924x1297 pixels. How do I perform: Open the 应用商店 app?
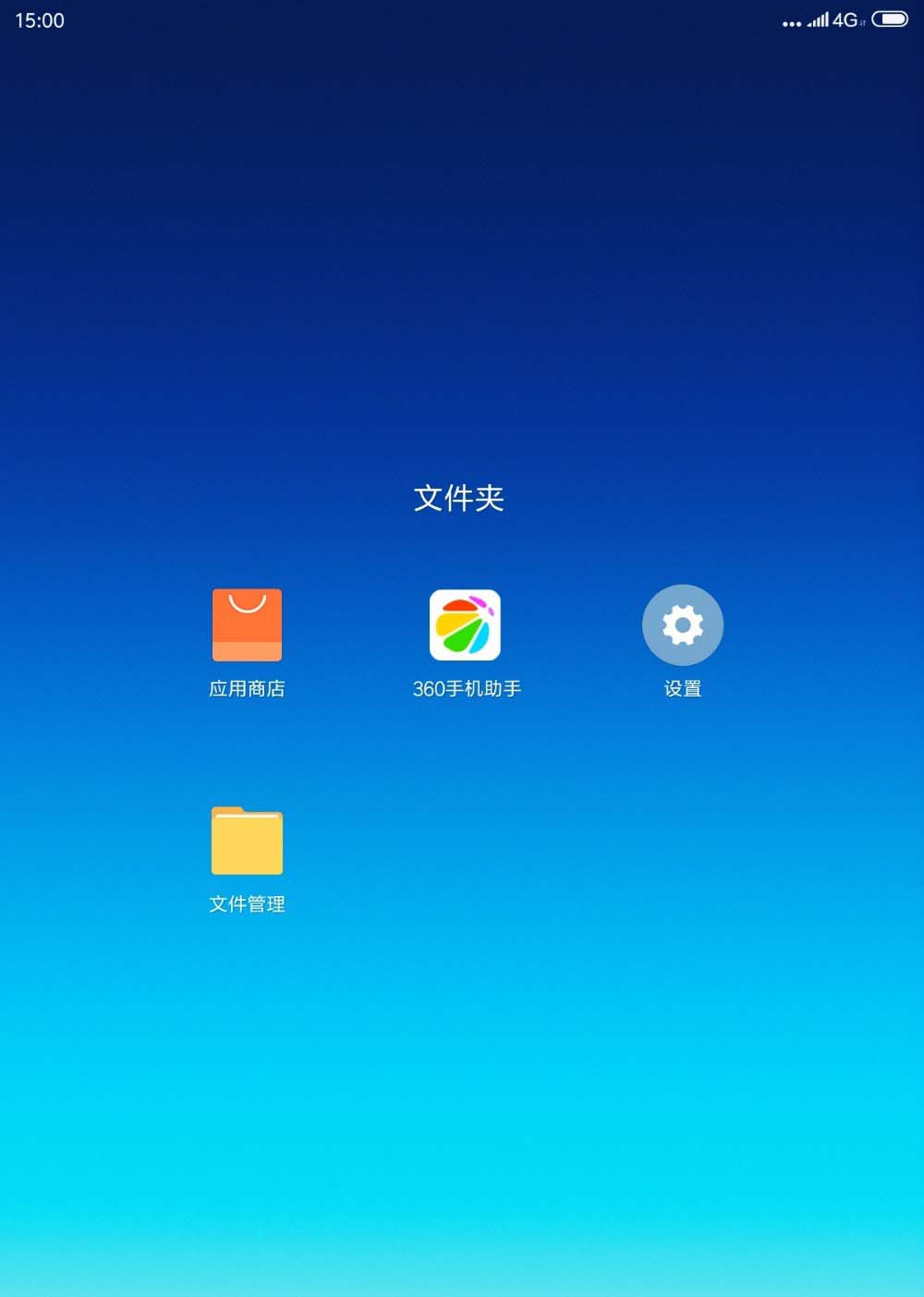247,625
